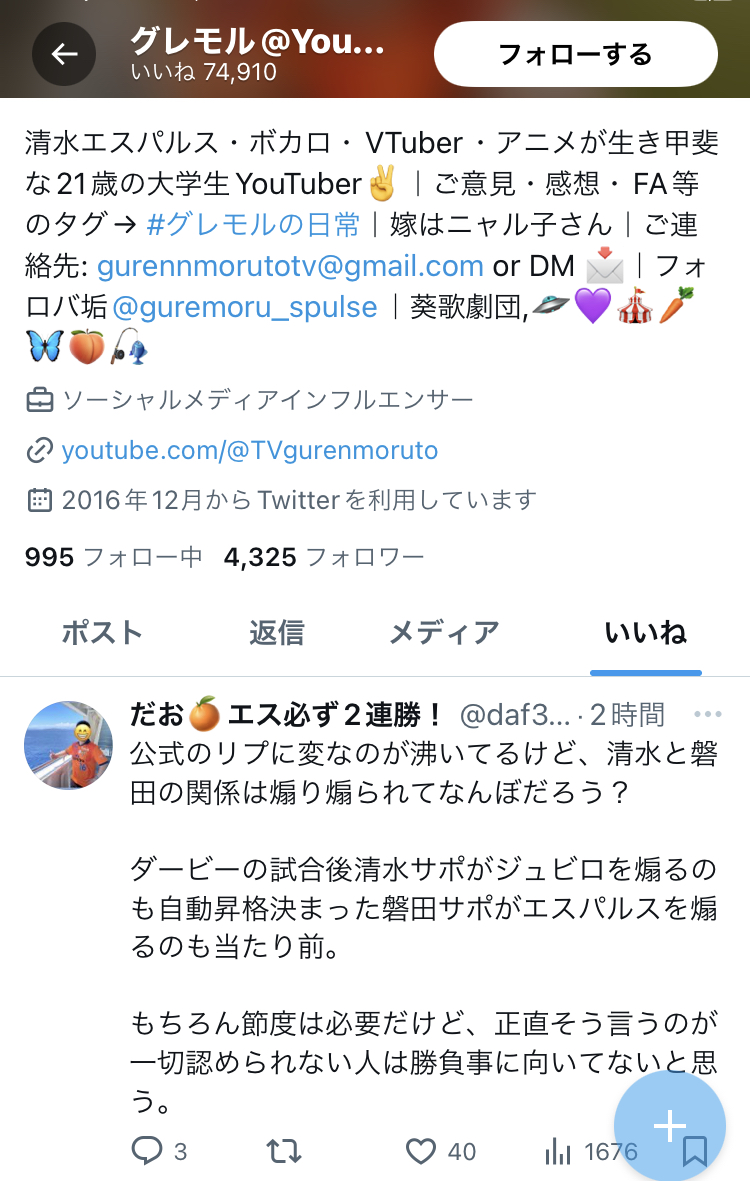Viewport: 750px width, 1181px height.
Task: Select the いいね tab
Action: [x=645, y=633]
